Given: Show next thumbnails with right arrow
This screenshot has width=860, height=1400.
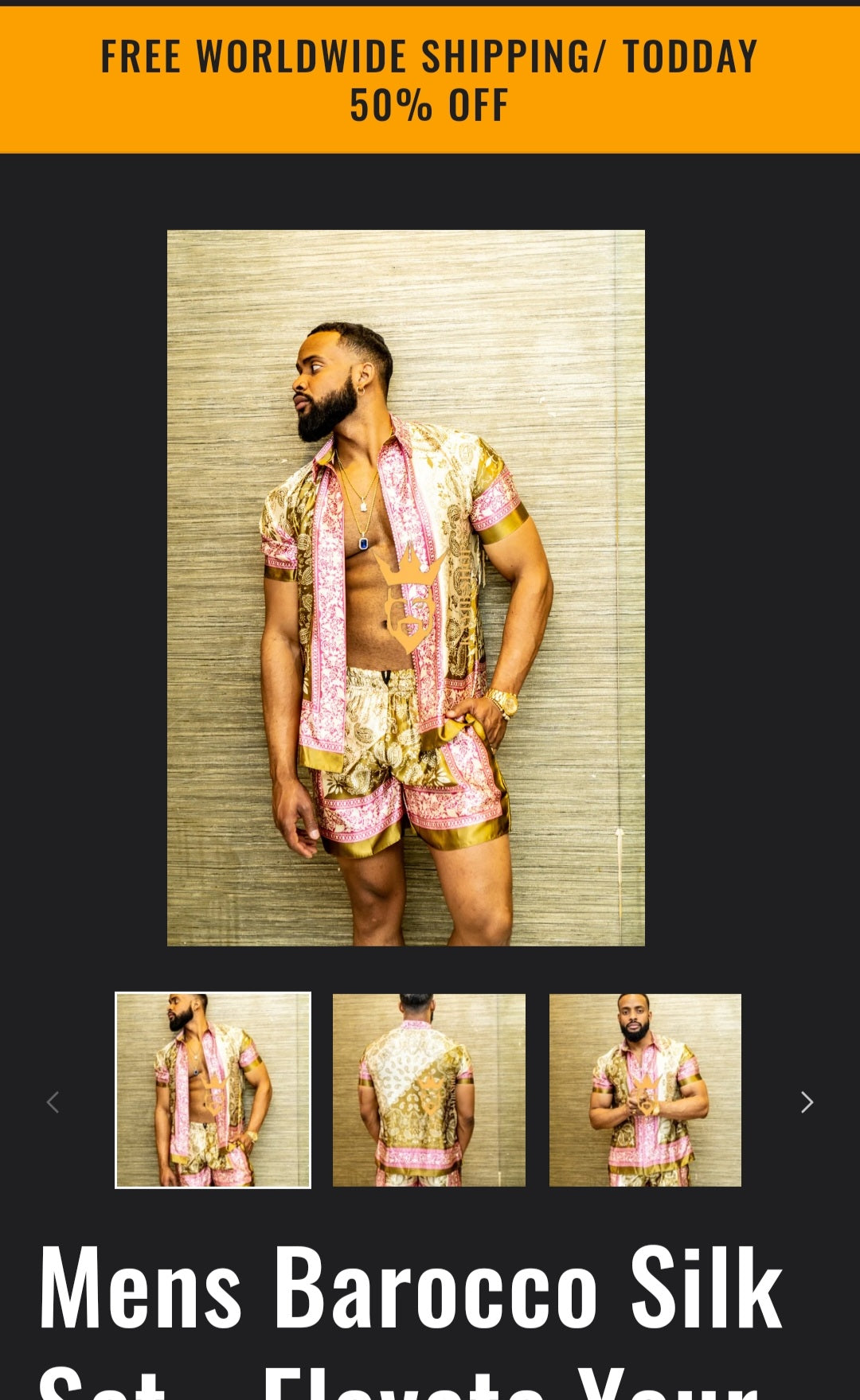Looking at the screenshot, I should click(x=807, y=1102).
